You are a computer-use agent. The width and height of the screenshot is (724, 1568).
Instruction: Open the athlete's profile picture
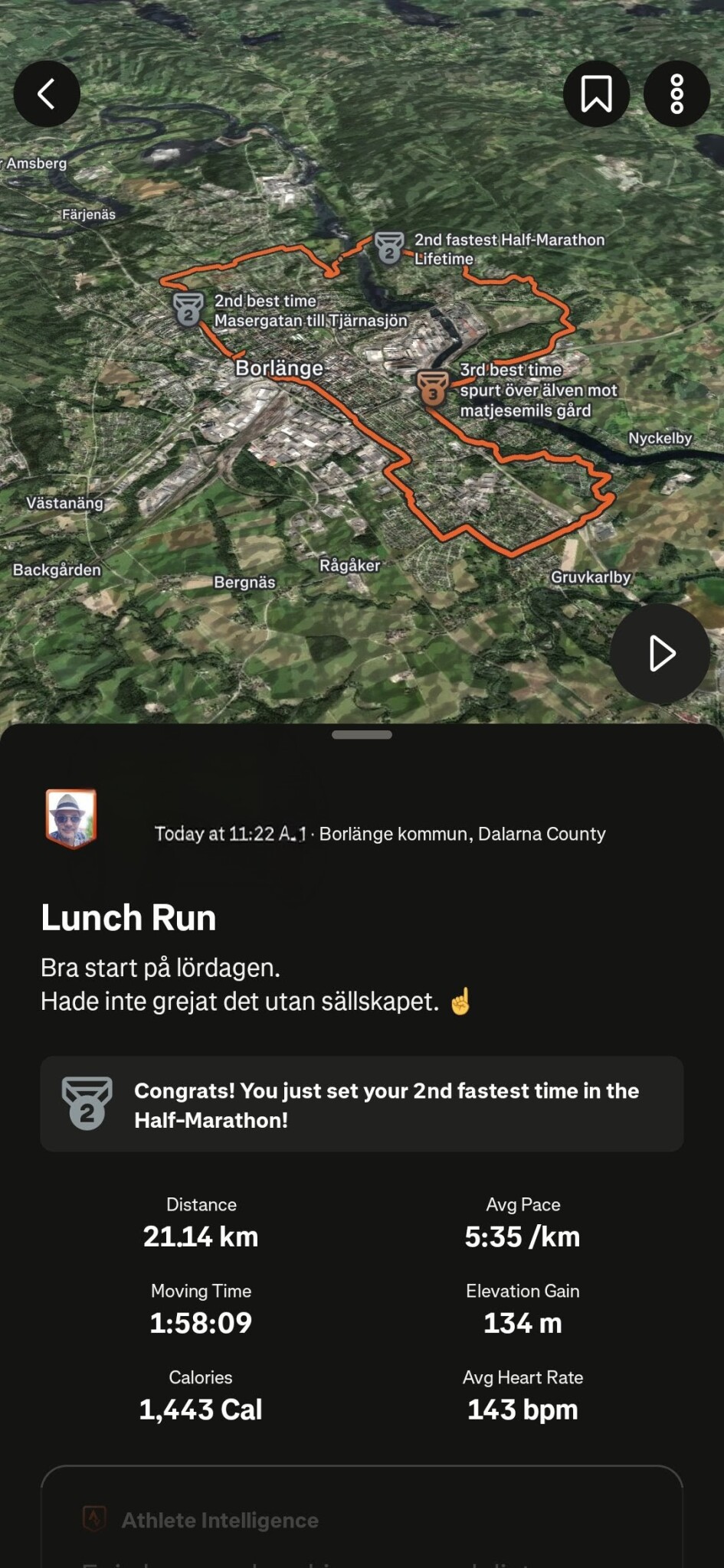pyautogui.click(x=71, y=818)
